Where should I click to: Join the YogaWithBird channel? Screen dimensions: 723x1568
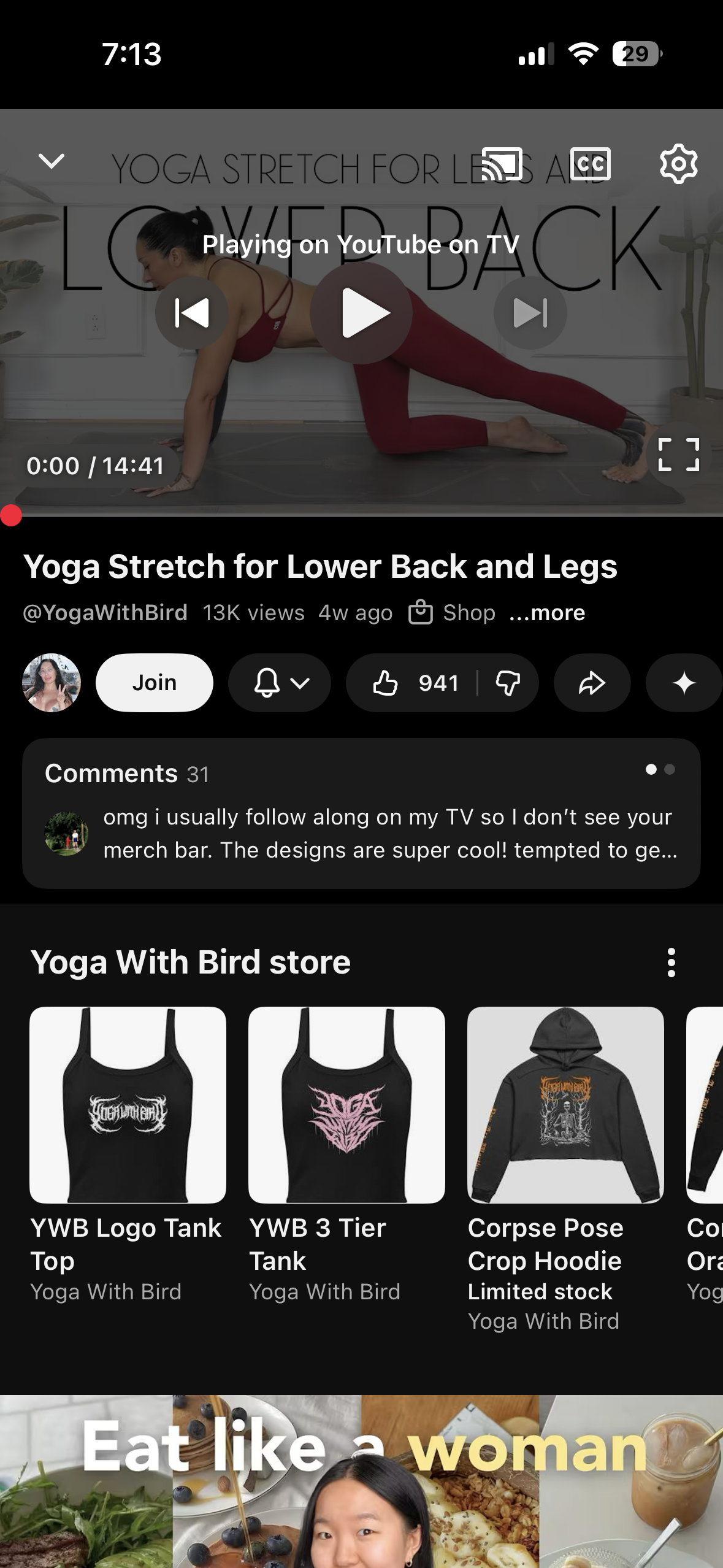(153, 683)
